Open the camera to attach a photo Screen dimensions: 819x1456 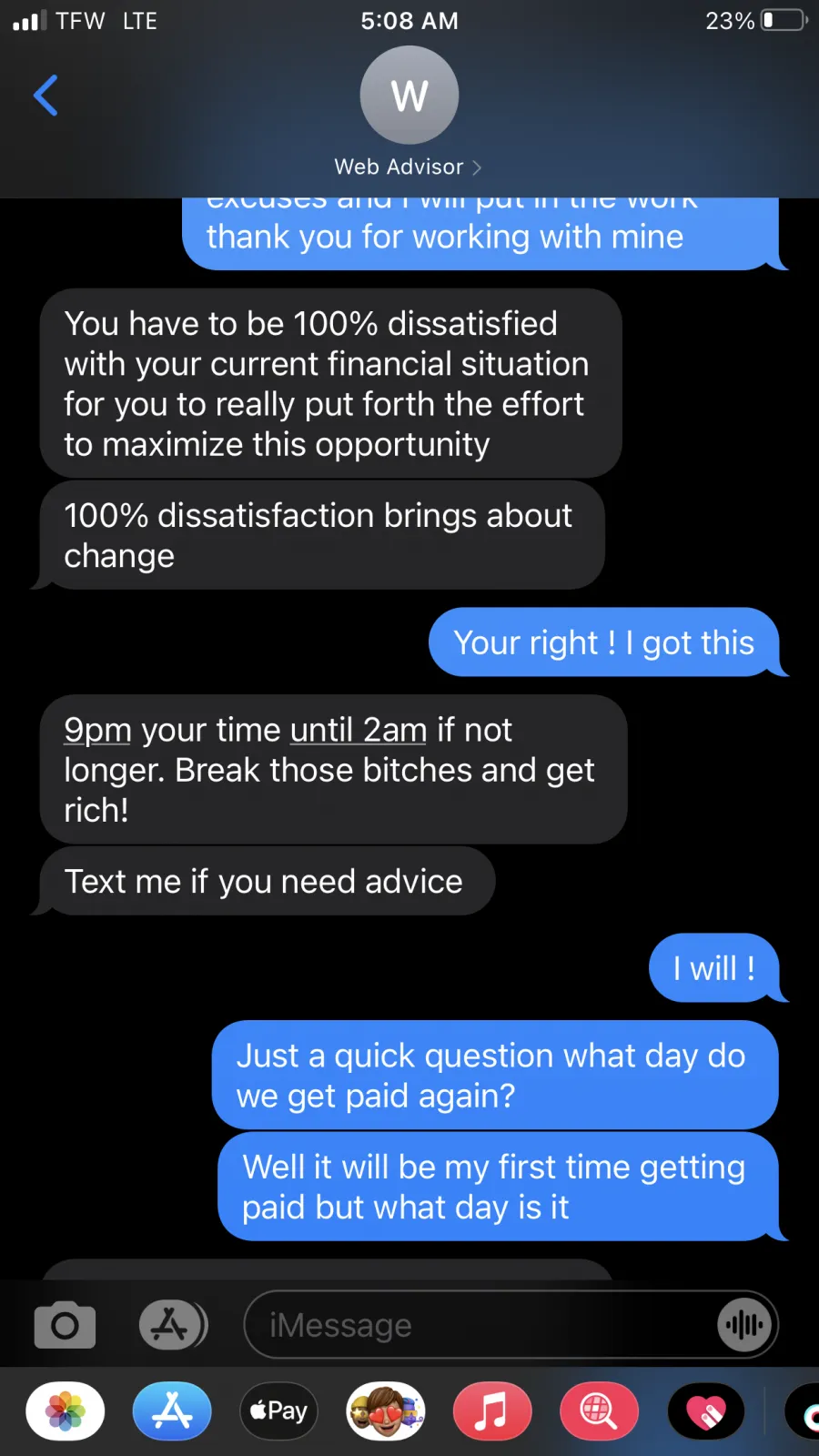pos(65,1325)
